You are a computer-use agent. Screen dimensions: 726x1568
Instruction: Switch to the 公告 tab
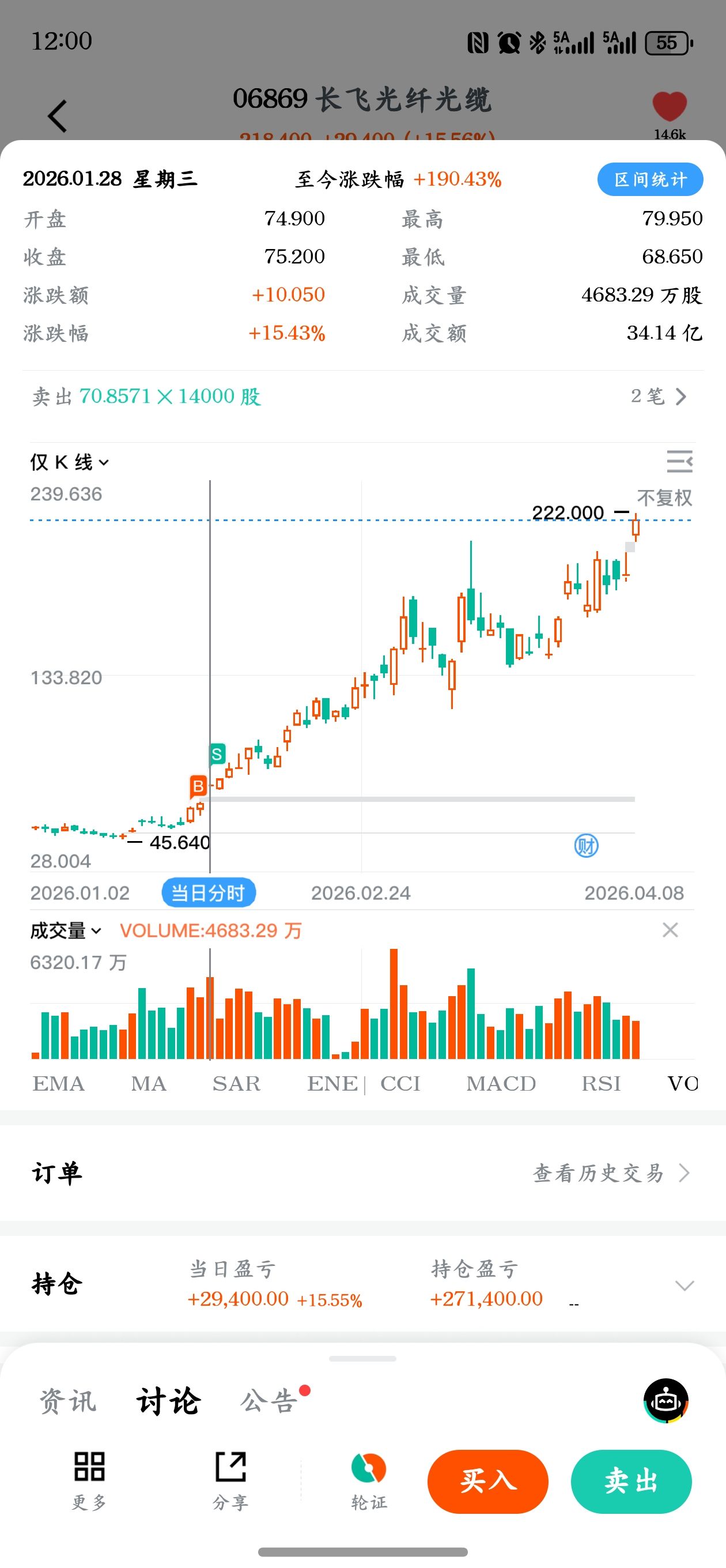(x=269, y=1401)
